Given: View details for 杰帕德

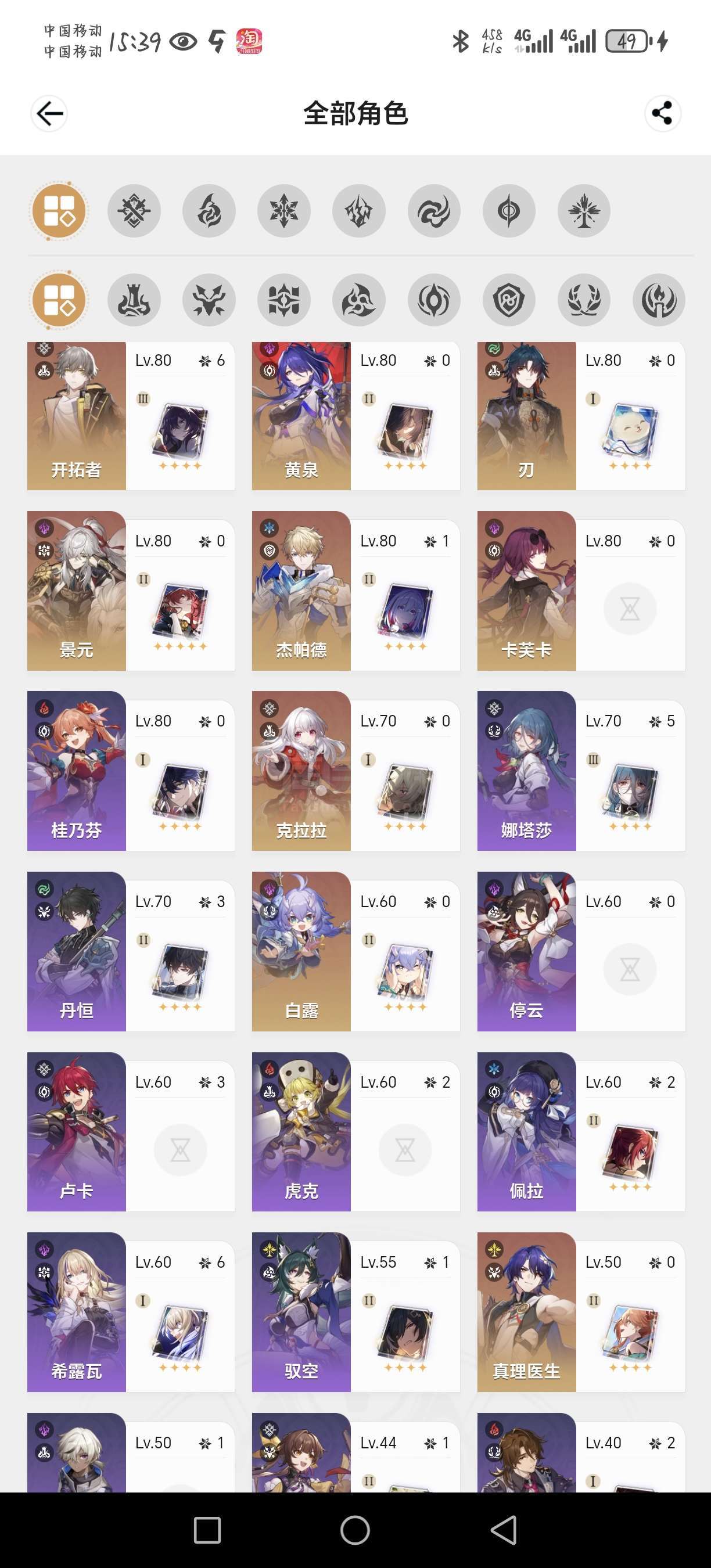Looking at the screenshot, I should coord(355,591).
